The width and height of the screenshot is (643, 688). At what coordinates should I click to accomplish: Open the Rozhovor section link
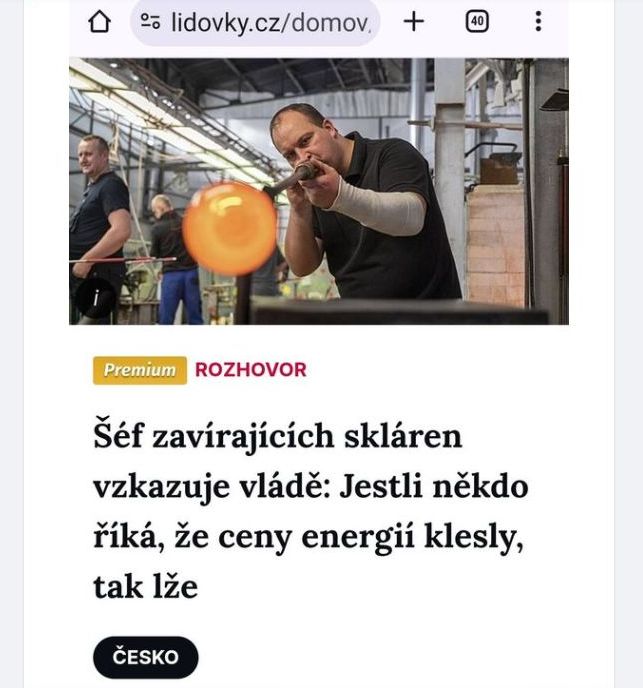click(x=250, y=370)
